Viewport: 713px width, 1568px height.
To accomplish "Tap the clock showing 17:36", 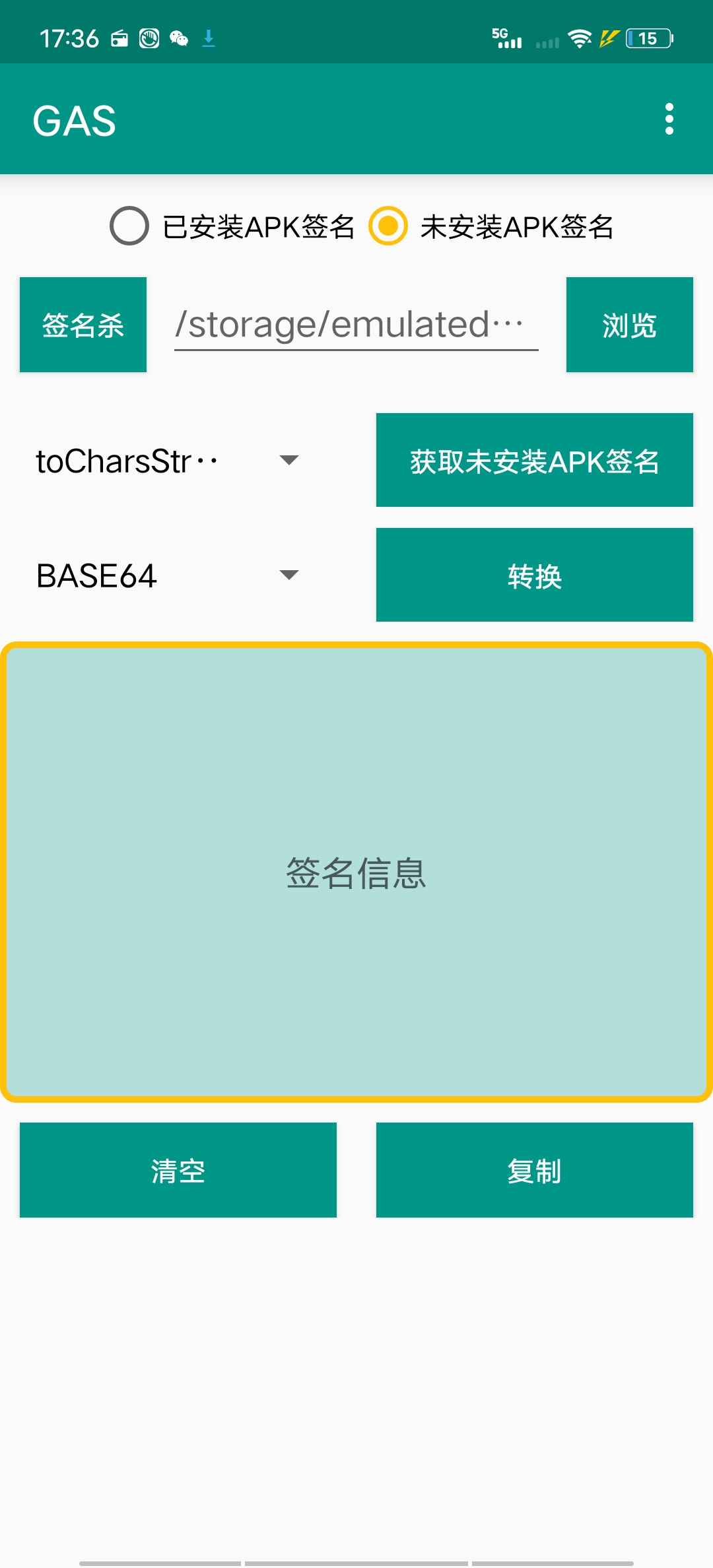I will tap(68, 40).
